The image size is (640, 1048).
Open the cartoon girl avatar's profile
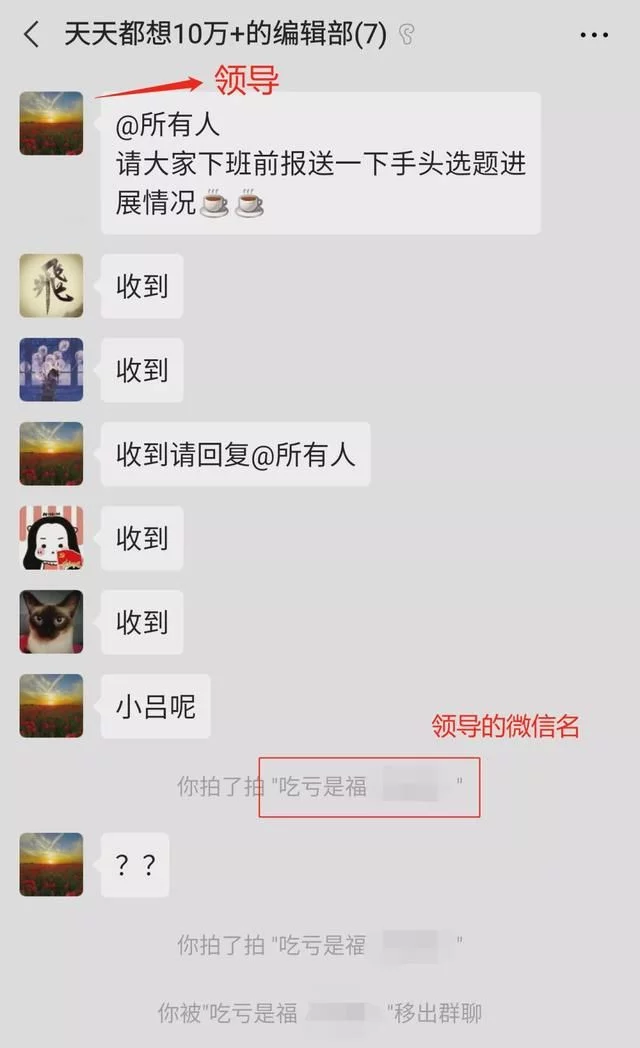pyautogui.click(x=51, y=538)
